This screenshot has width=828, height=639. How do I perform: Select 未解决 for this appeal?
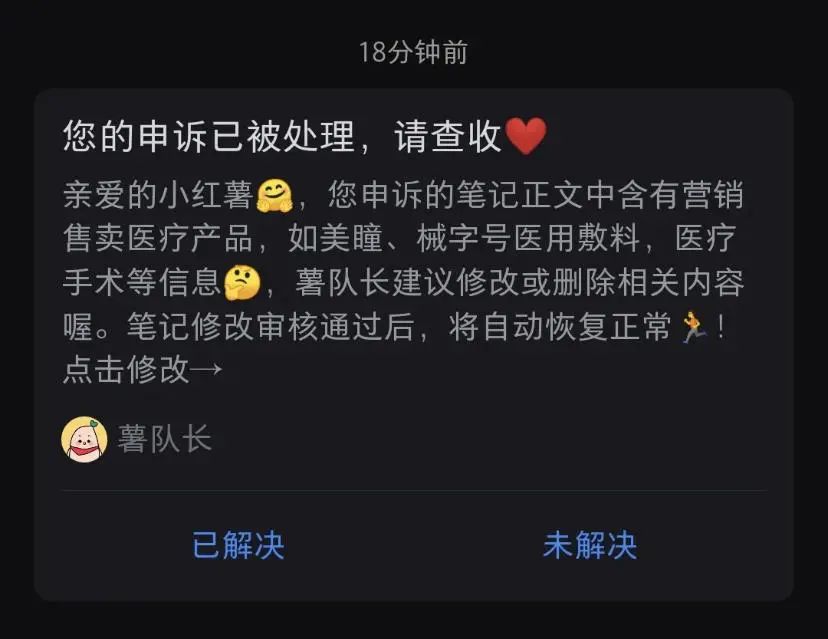coord(589,545)
